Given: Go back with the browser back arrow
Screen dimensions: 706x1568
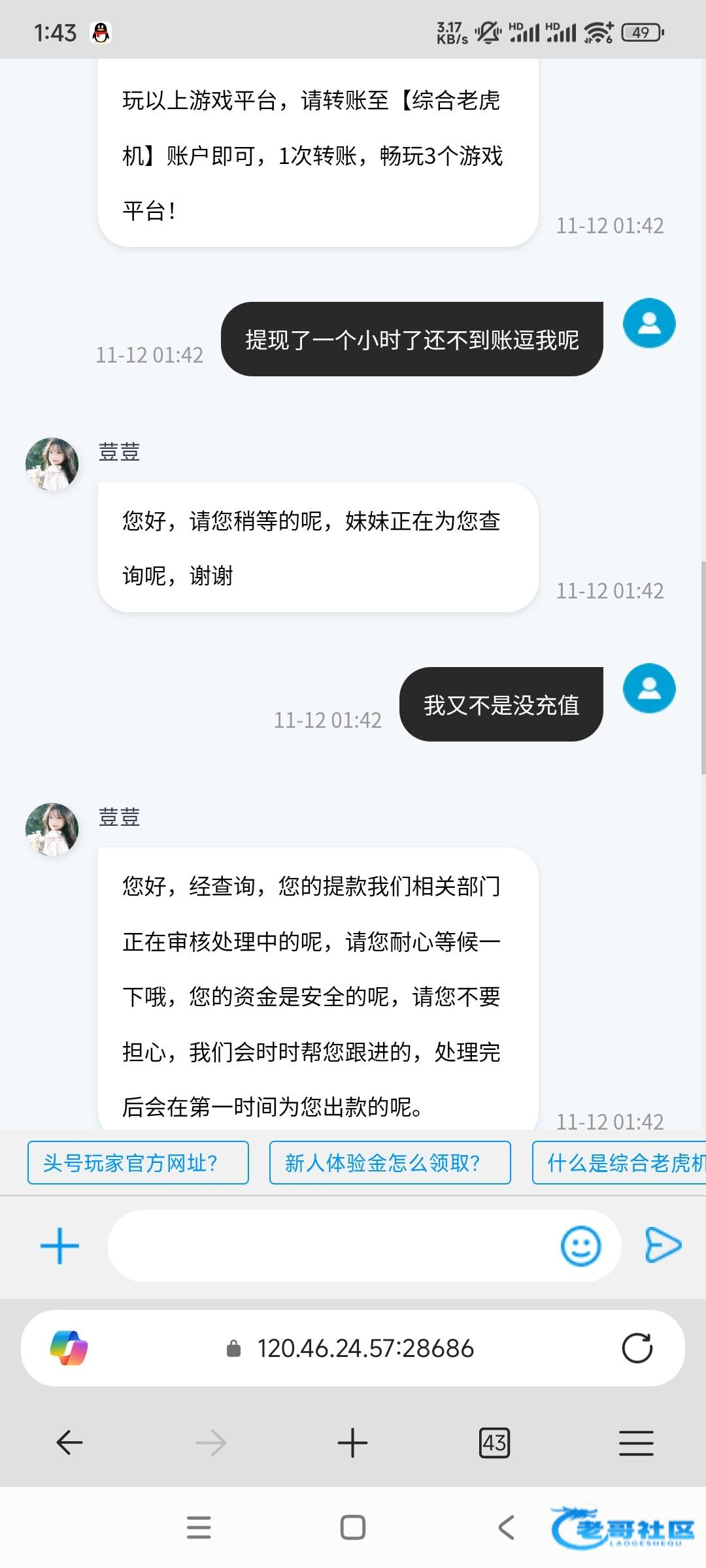Looking at the screenshot, I should coord(69,1443).
